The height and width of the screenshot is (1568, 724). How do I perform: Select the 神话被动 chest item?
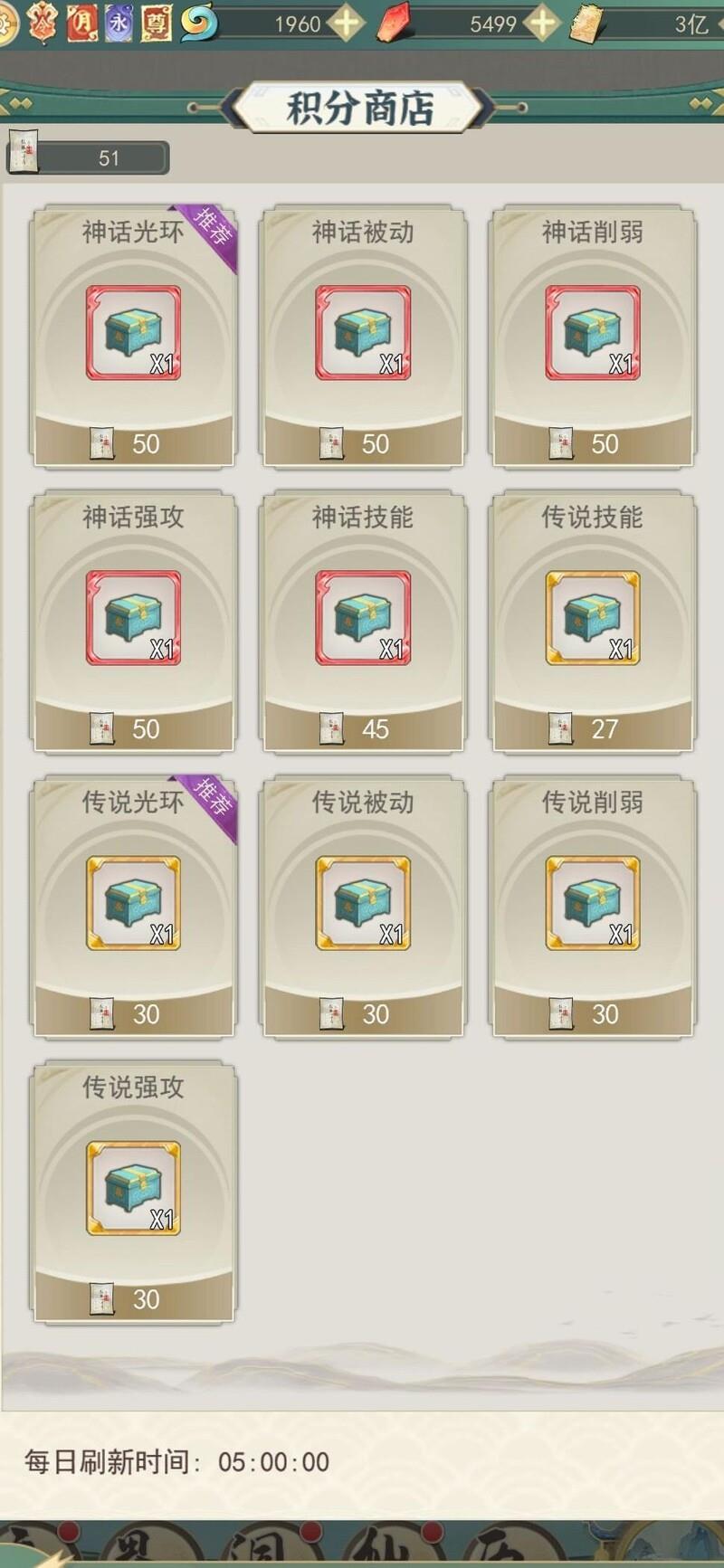pyautogui.click(x=363, y=333)
